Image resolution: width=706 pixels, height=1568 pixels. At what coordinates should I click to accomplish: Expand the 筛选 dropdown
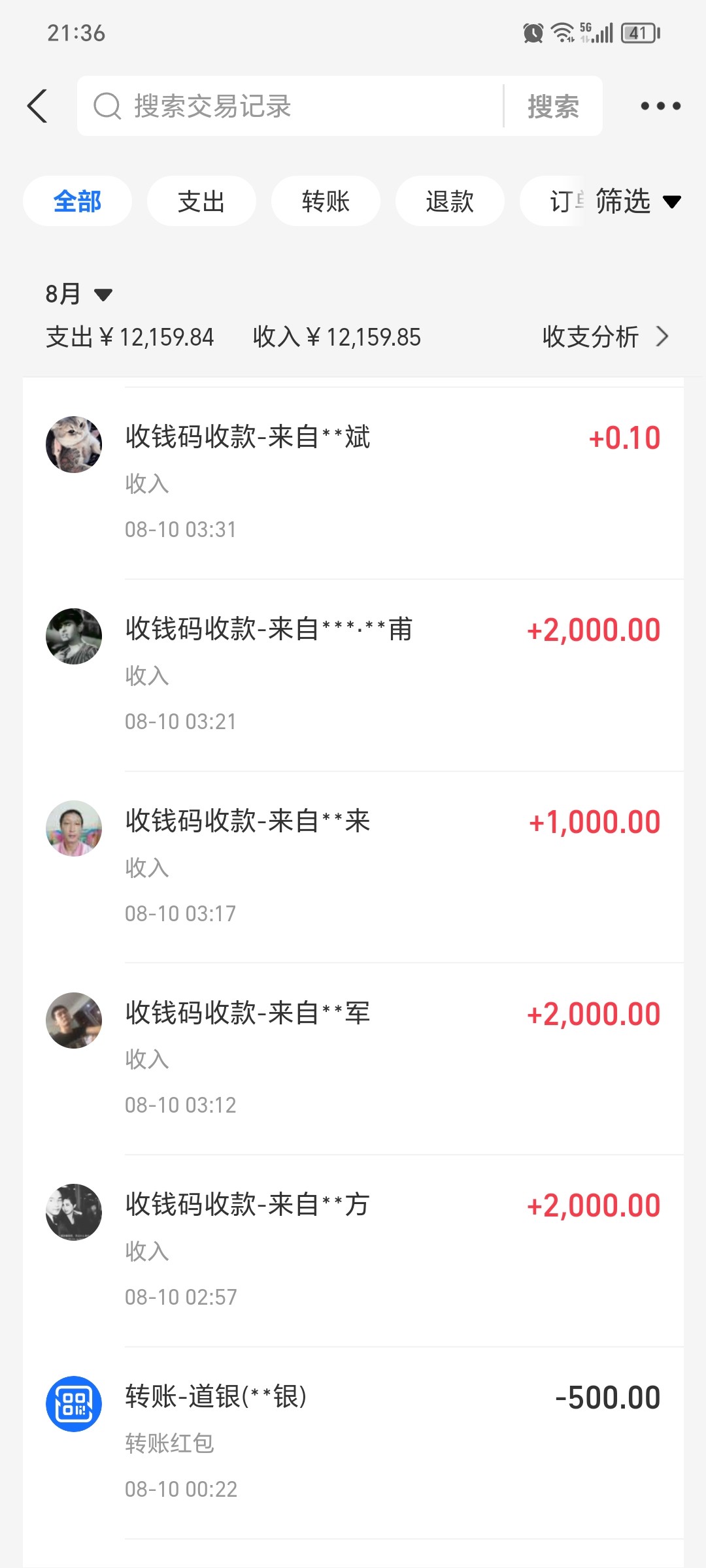pyautogui.click(x=637, y=201)
